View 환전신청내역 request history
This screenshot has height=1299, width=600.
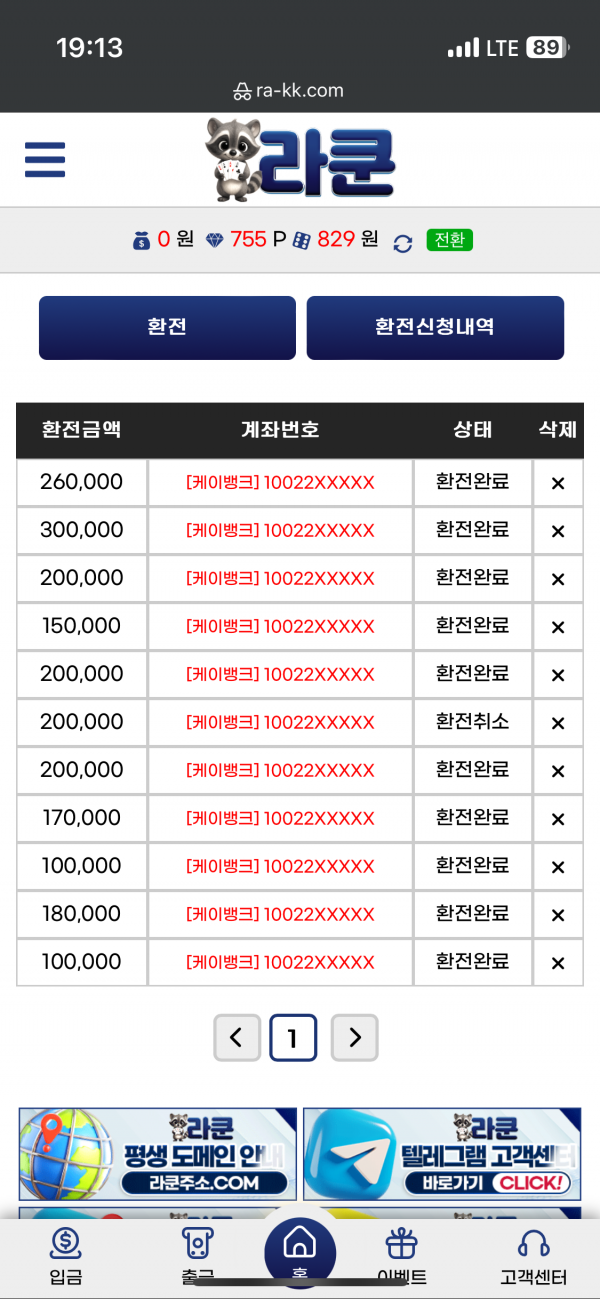[x=435, y=327]
